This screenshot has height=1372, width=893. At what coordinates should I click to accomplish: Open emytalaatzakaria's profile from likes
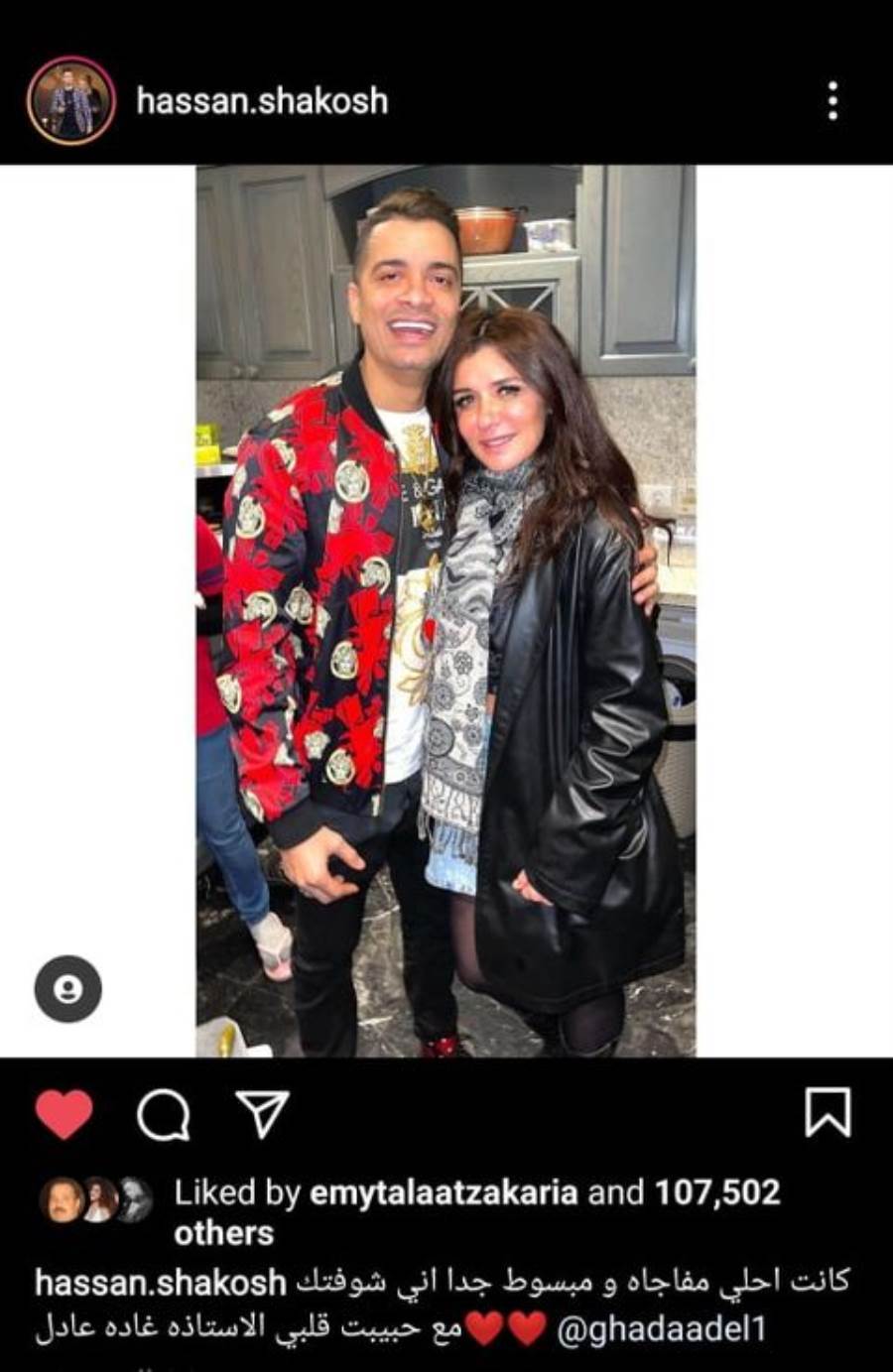click(x=444, y=1192)
